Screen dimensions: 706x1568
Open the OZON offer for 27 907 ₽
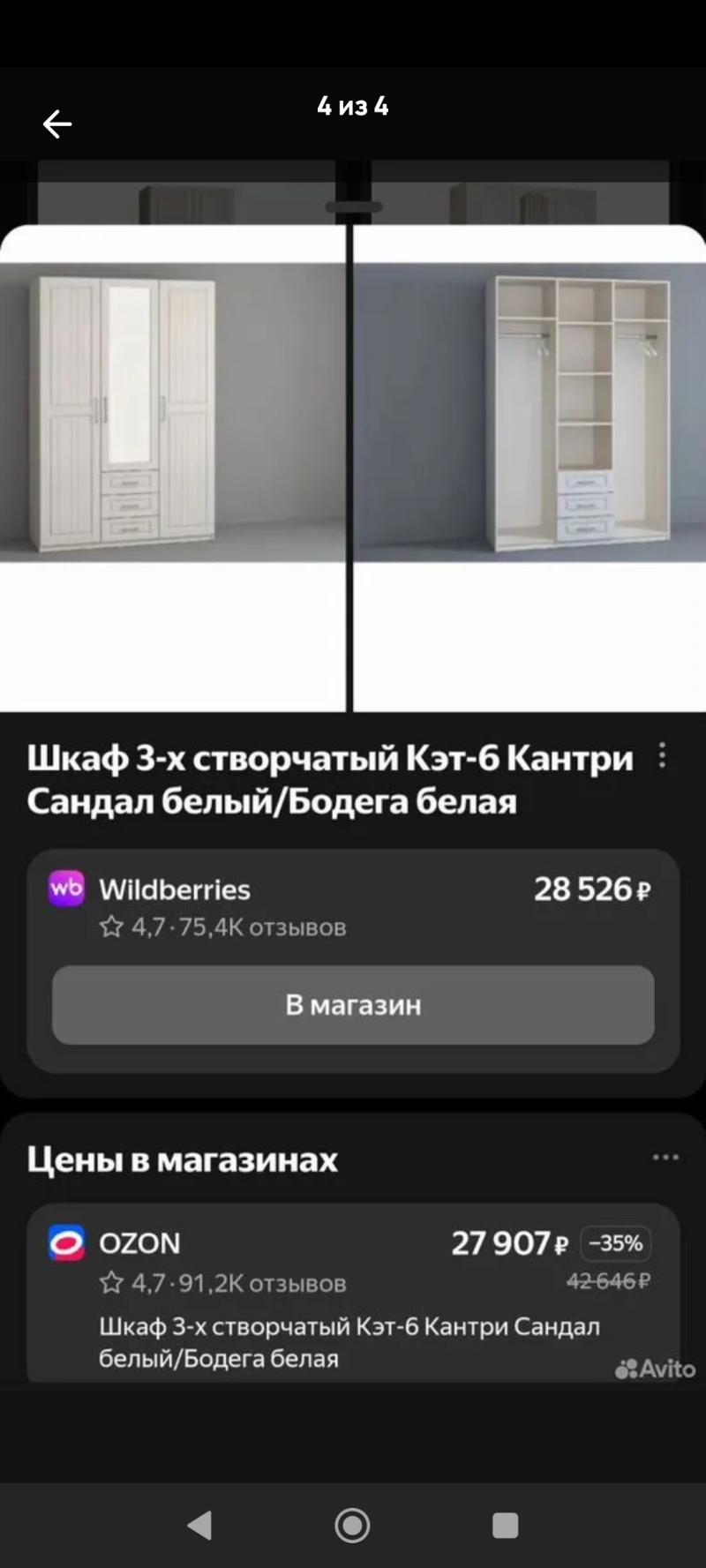click(x=353, y=1292)
